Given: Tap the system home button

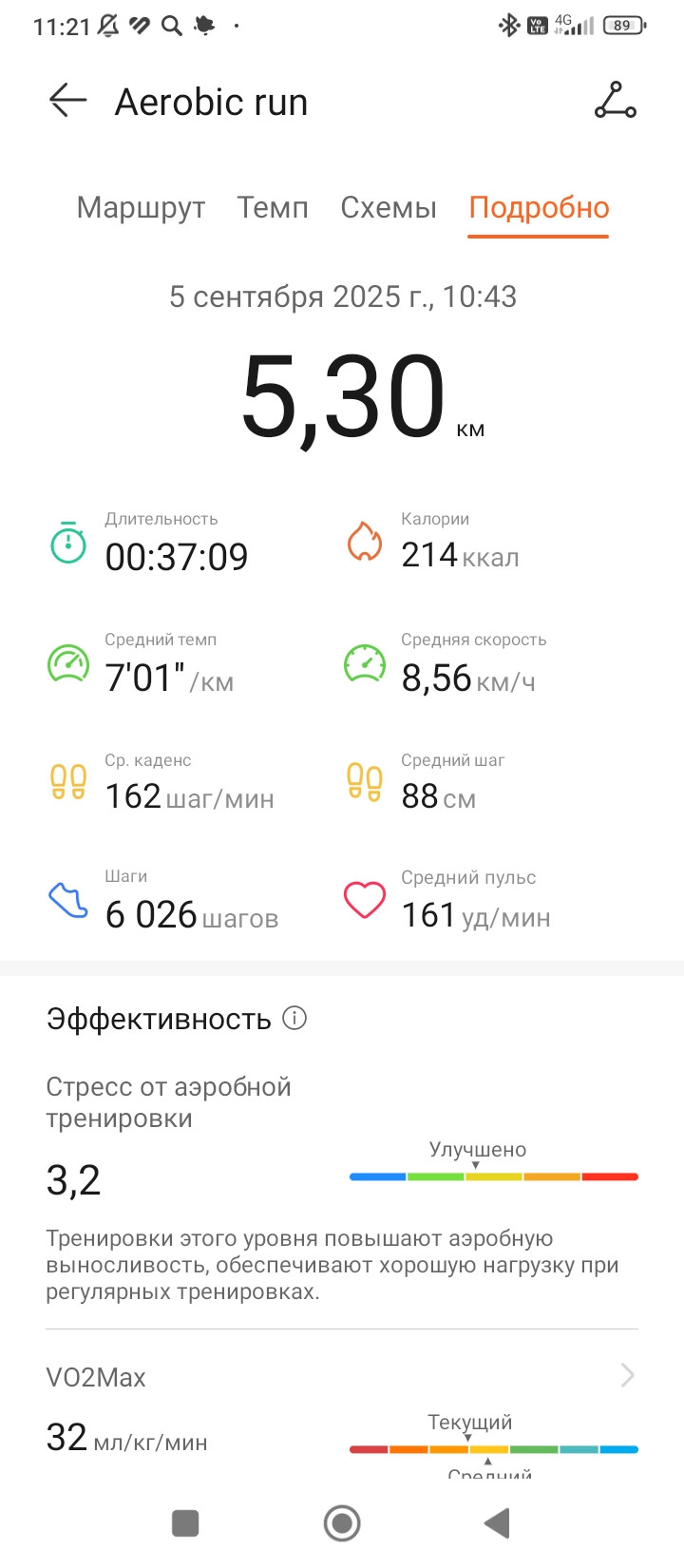Looking at the screenshot, I should [x=342, y=1523].
